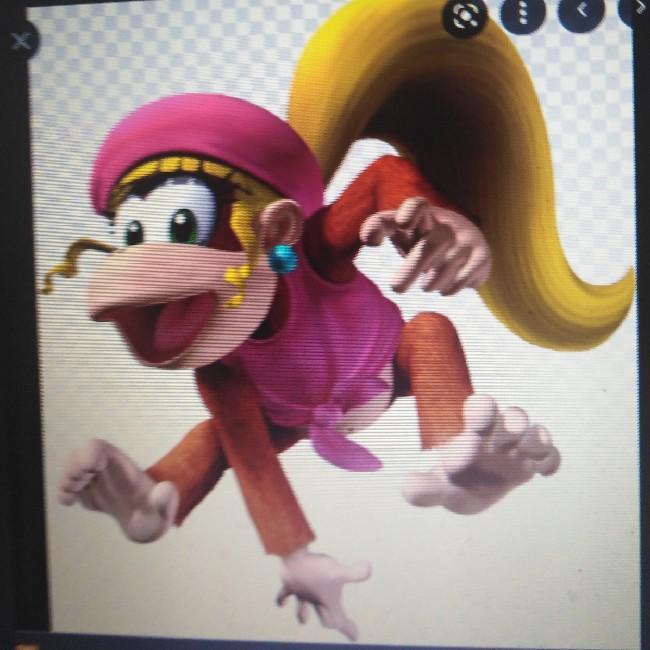
Task: Open the three-dot overflow menu
Action: pos(521,13)
